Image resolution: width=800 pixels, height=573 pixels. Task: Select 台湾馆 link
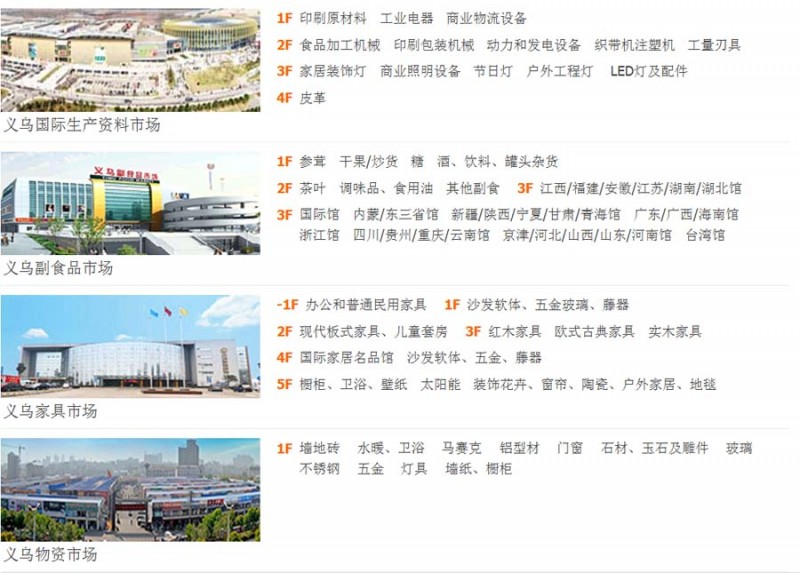click(705, 235)
